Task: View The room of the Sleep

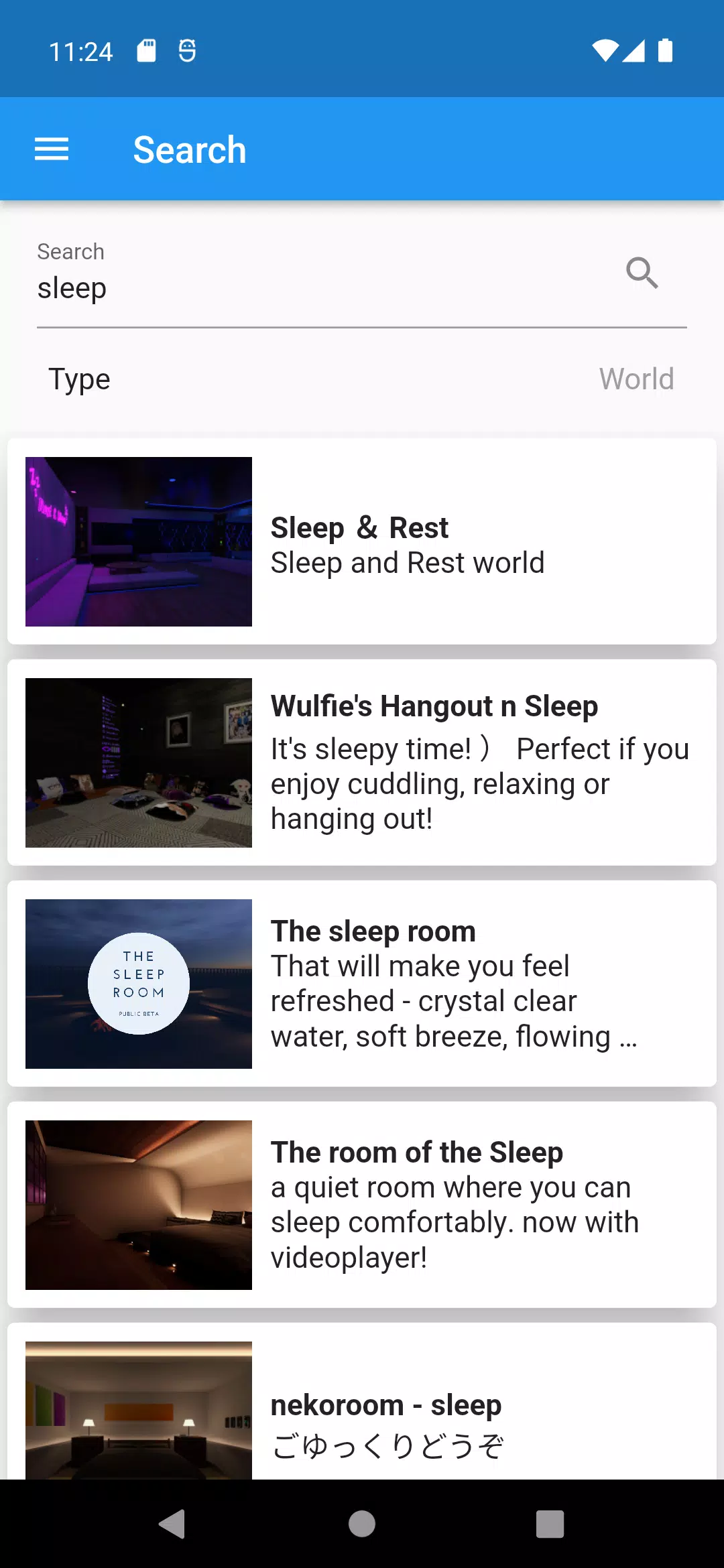Action: (362, 1205)
